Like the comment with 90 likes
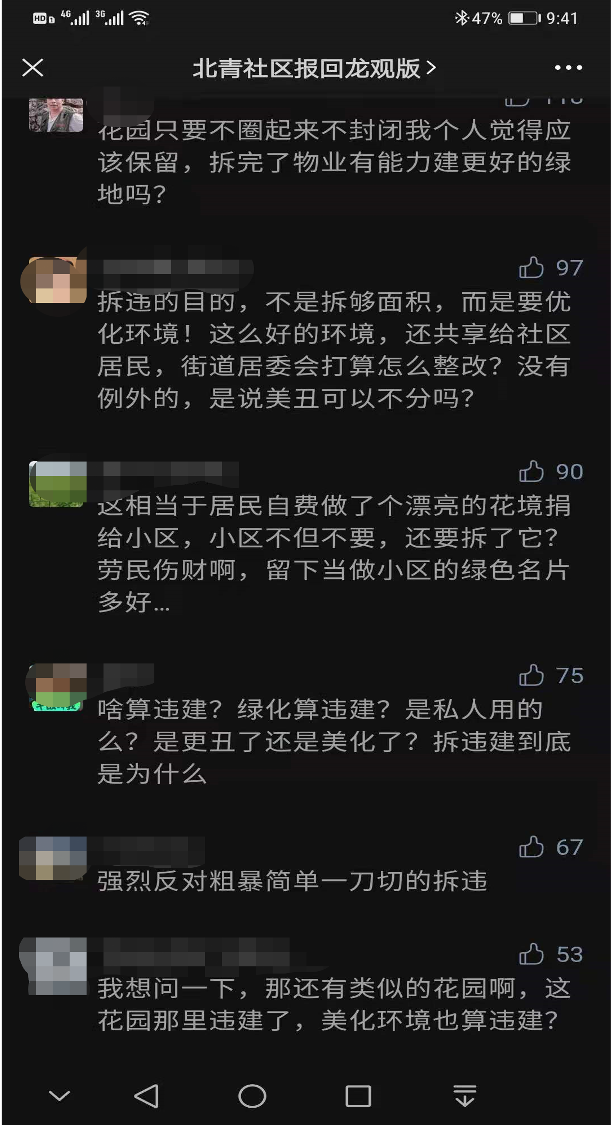This screenshot has height=1125, width=612. 532,471
